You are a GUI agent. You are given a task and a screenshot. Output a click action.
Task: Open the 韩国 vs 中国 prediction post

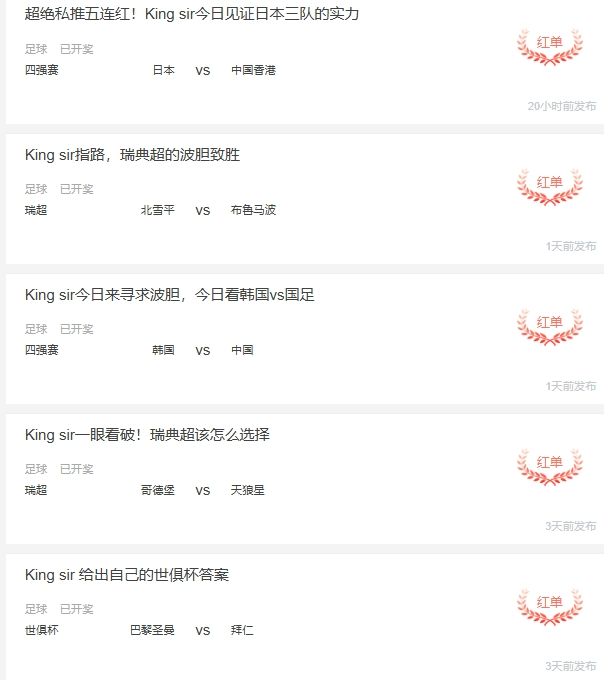[x=169, y=295]
